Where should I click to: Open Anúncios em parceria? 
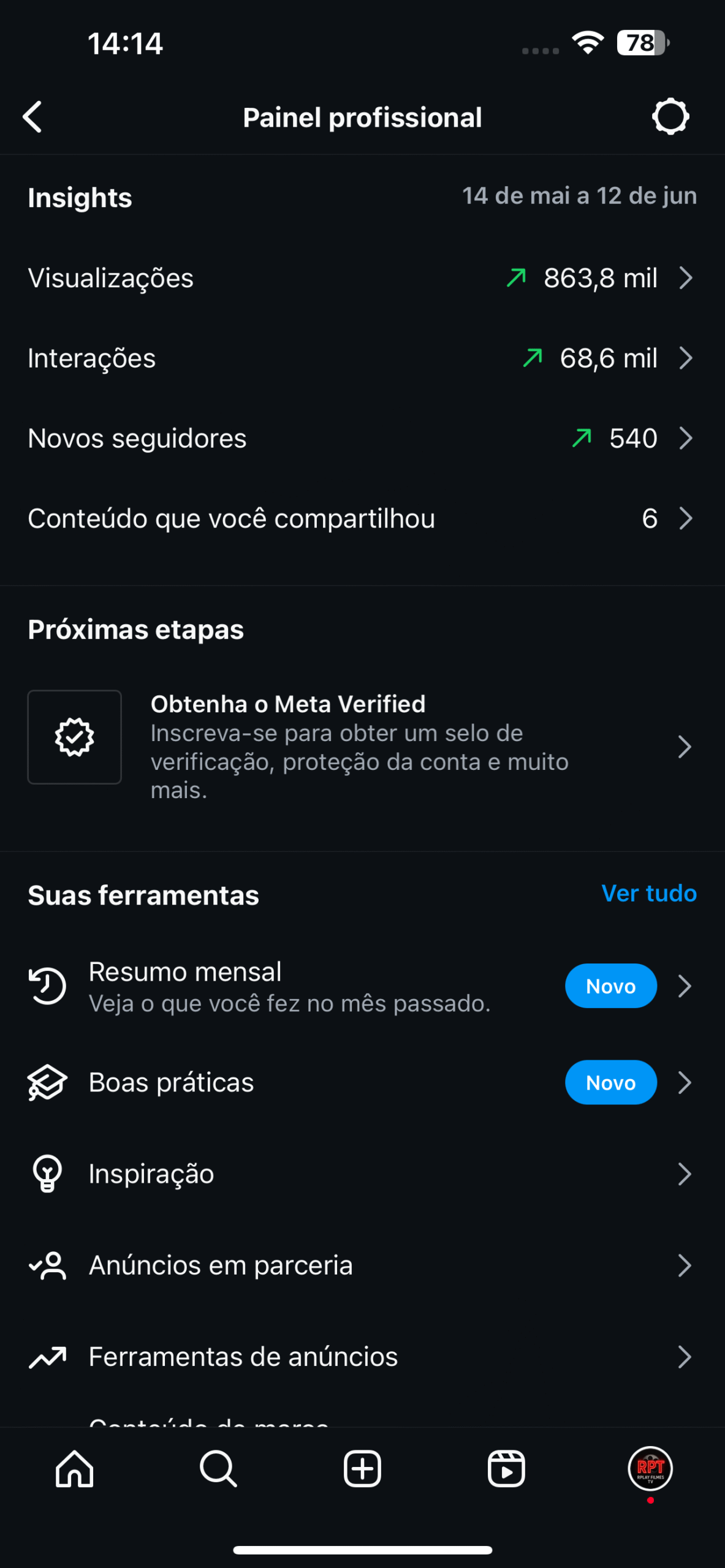(362, 1265)
